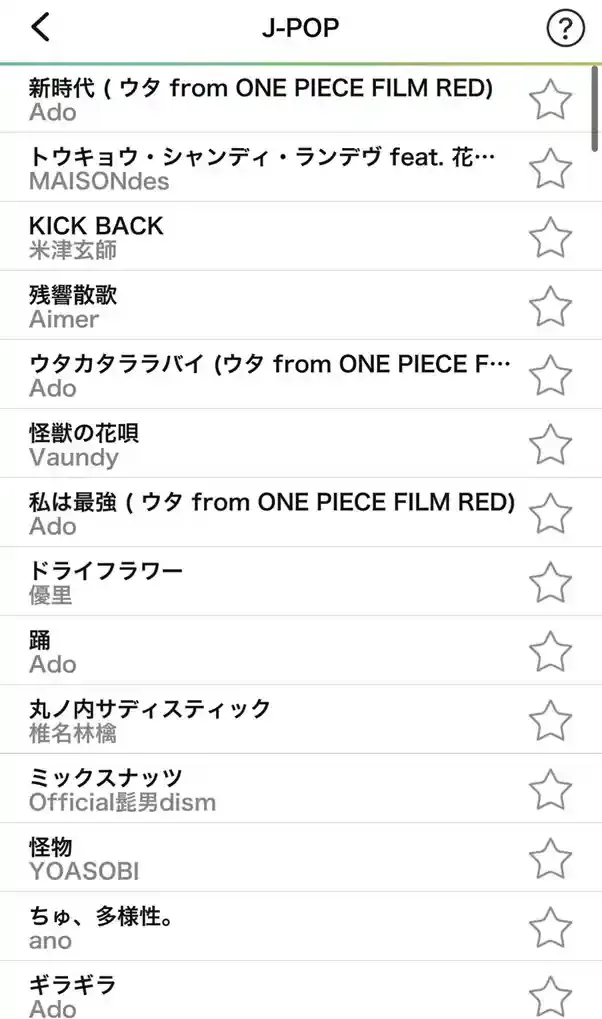Star 怪獣の花唄 by Vaundy
This screenshot has height=1019, width=602.
click(550, 445)
